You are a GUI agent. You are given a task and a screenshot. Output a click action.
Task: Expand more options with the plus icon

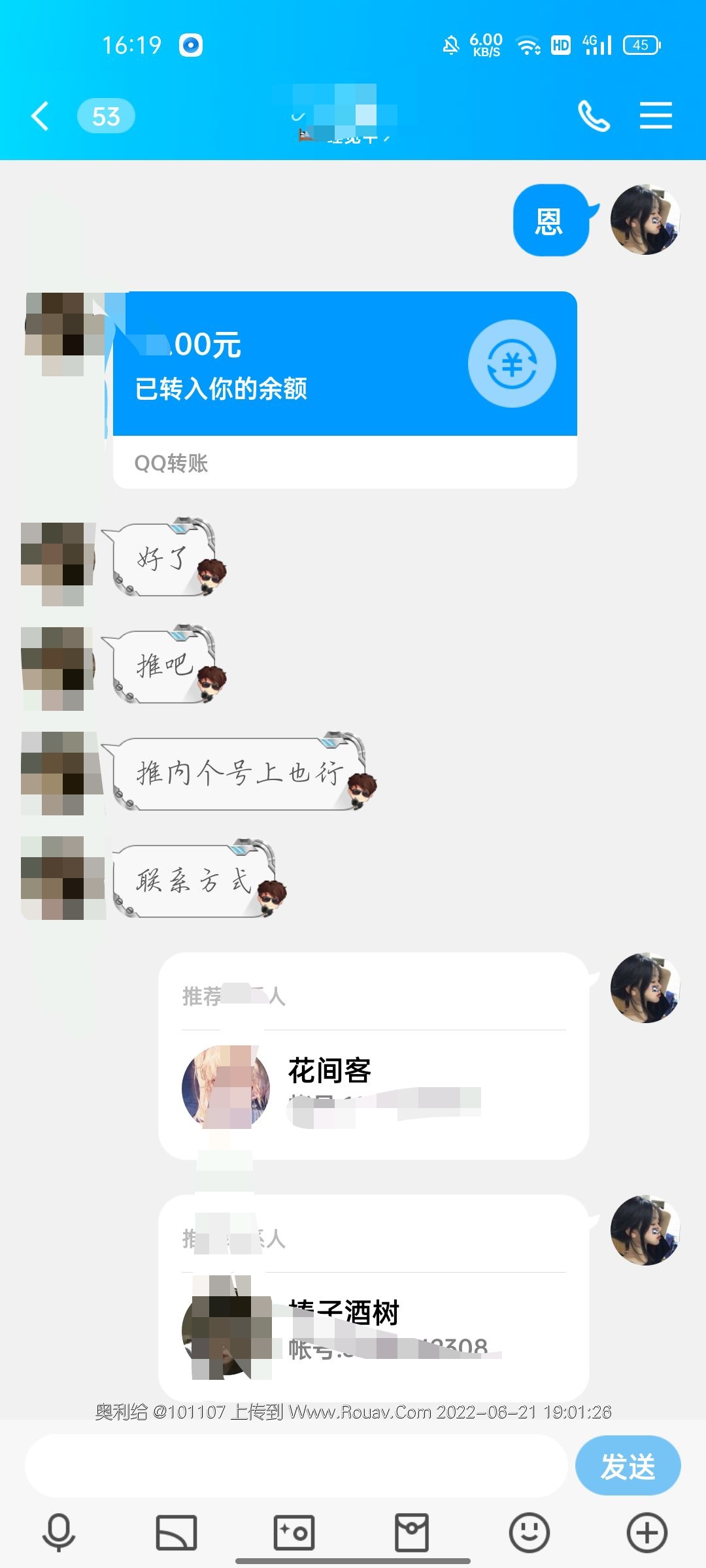(647, 1532)
